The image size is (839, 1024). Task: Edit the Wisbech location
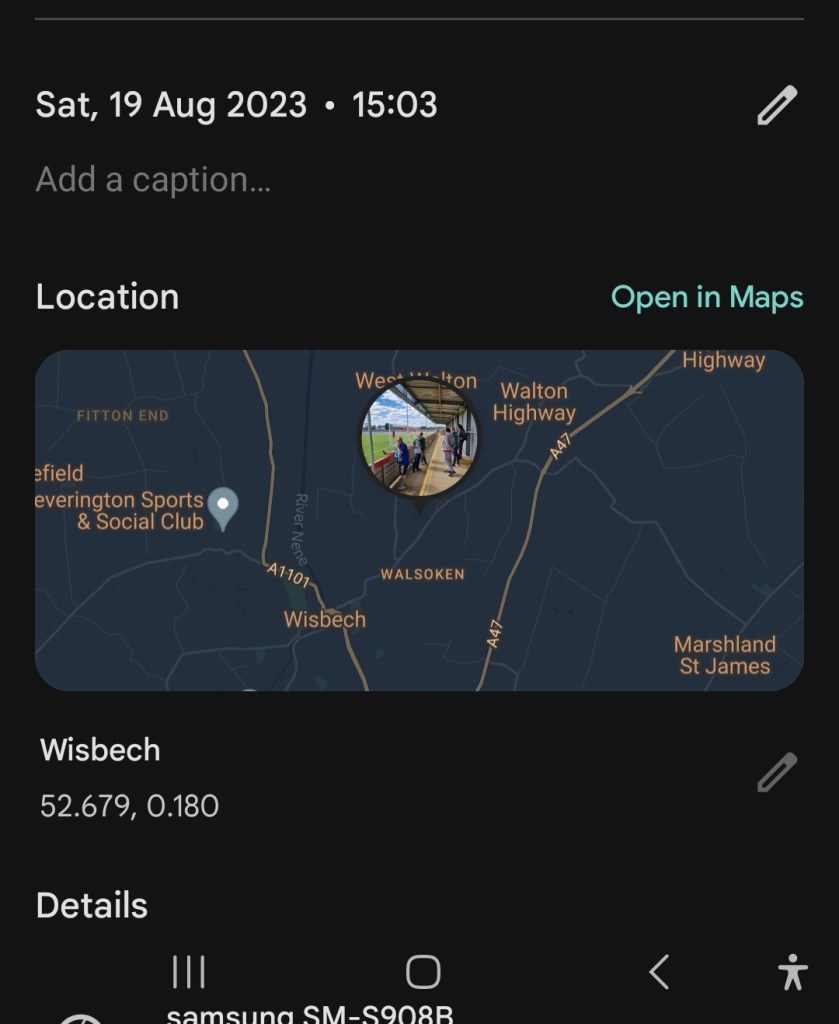click(776, 772)
